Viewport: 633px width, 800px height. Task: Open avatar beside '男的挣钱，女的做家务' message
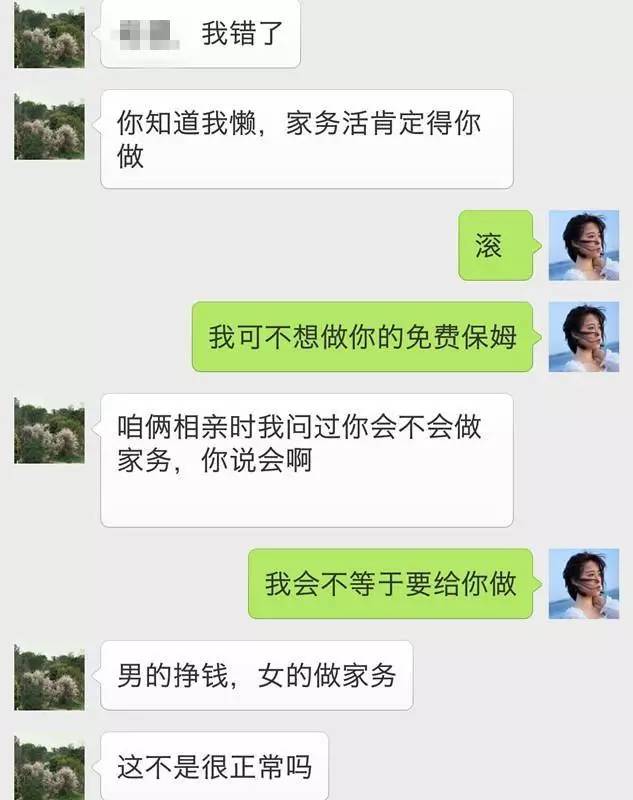tap(49, 676)
